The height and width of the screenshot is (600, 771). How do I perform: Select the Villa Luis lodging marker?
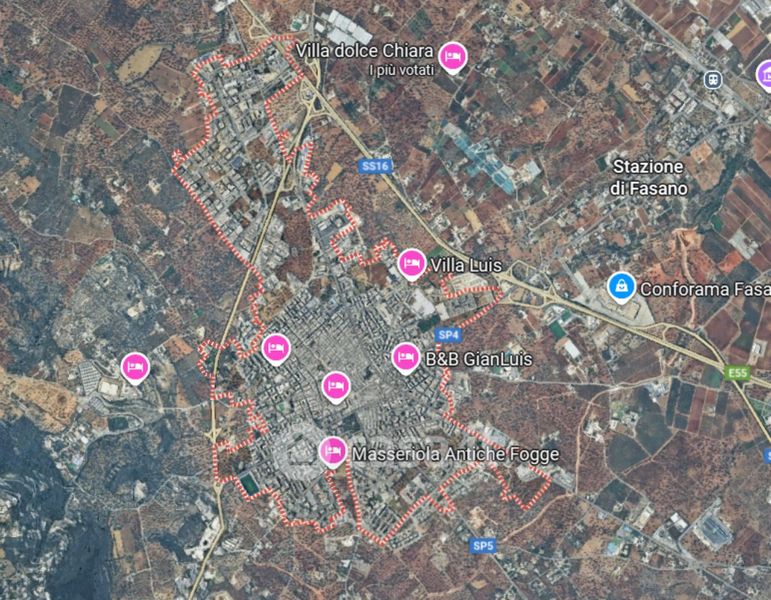click(412, 264)
